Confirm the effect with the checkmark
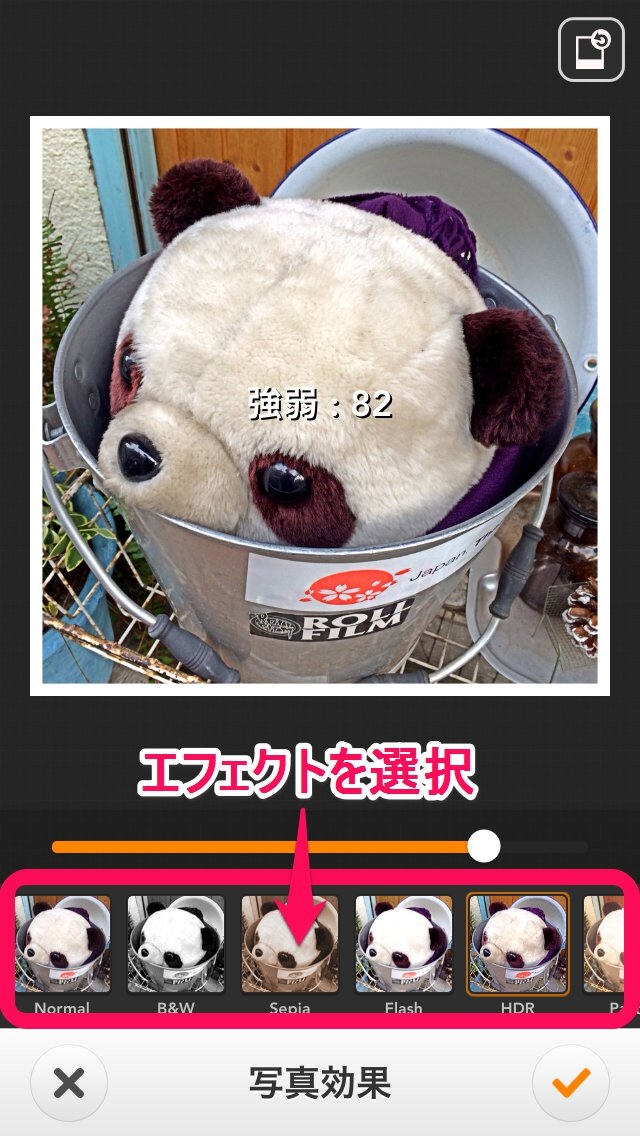Viewport: 640px width, 1136px height. point(570,1082)
